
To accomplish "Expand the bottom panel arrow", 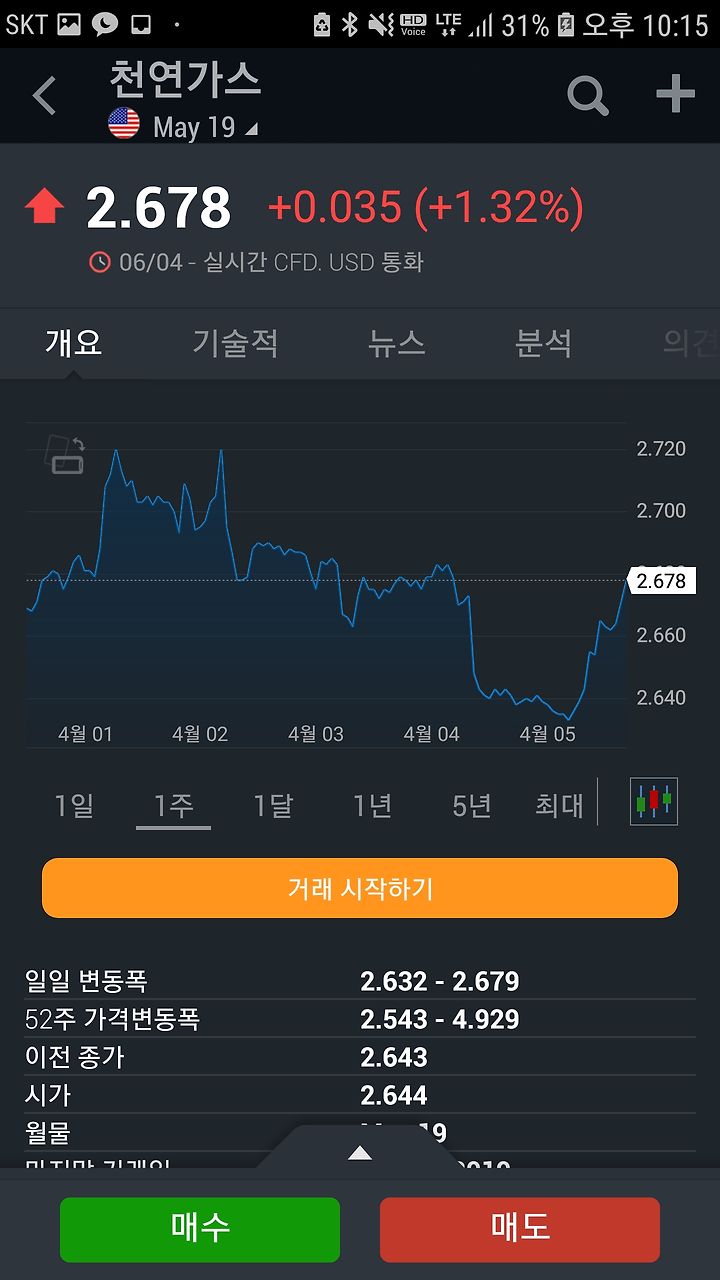I will [x=360, y=1153].
